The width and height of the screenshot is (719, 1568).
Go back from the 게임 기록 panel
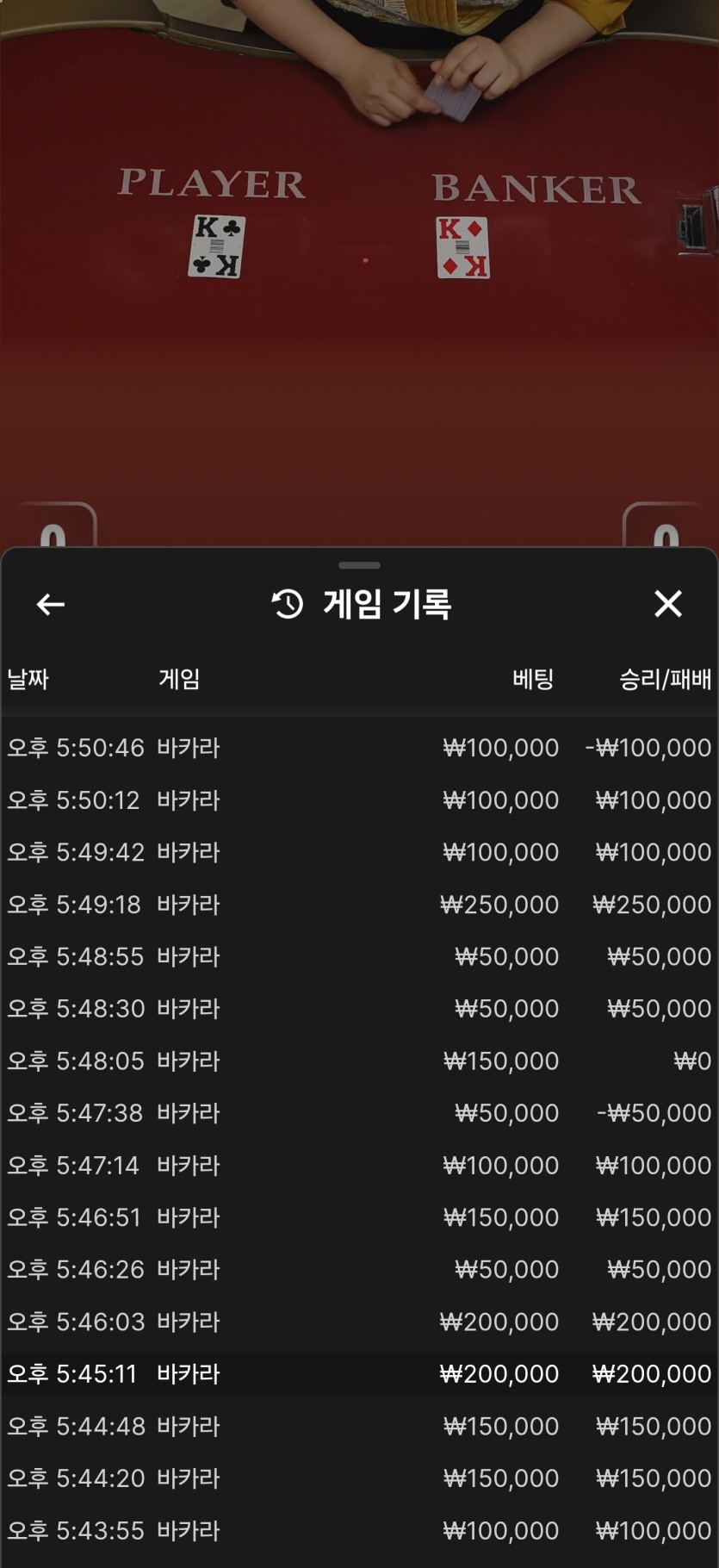(51, 605)
